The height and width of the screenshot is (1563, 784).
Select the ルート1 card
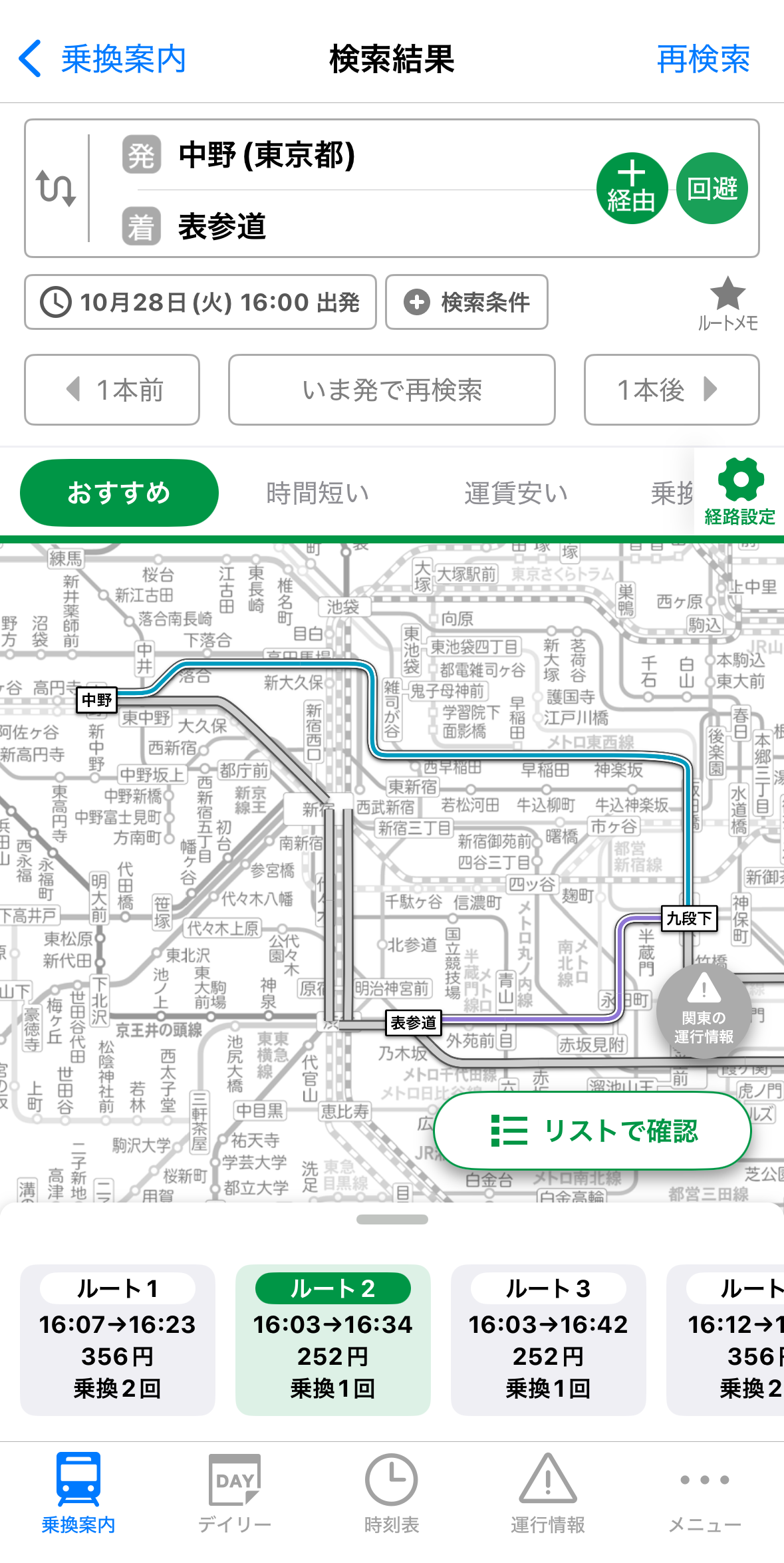118,1340
